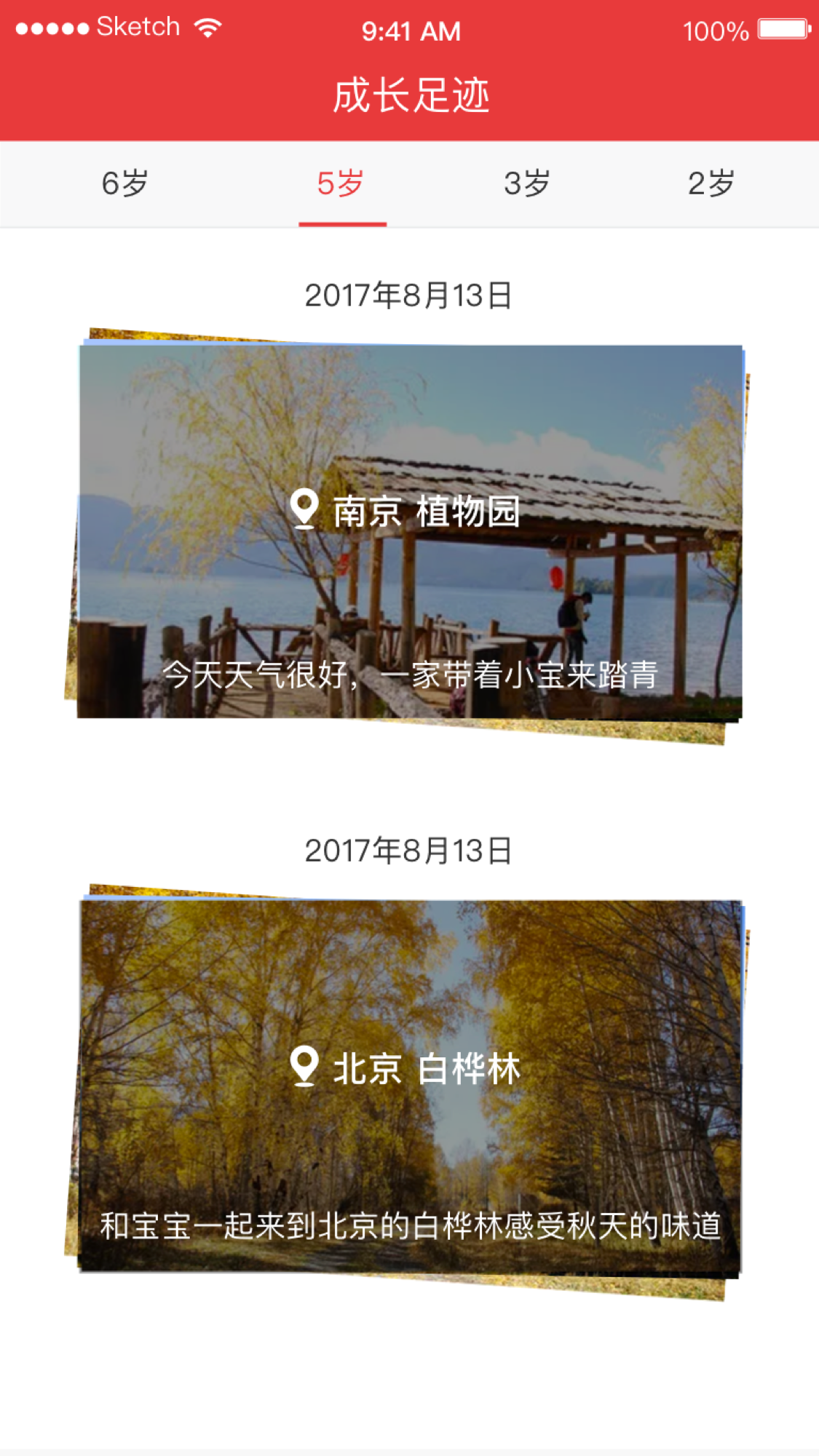
Task: Open the 2岁 tab
Action: (711, 183)
